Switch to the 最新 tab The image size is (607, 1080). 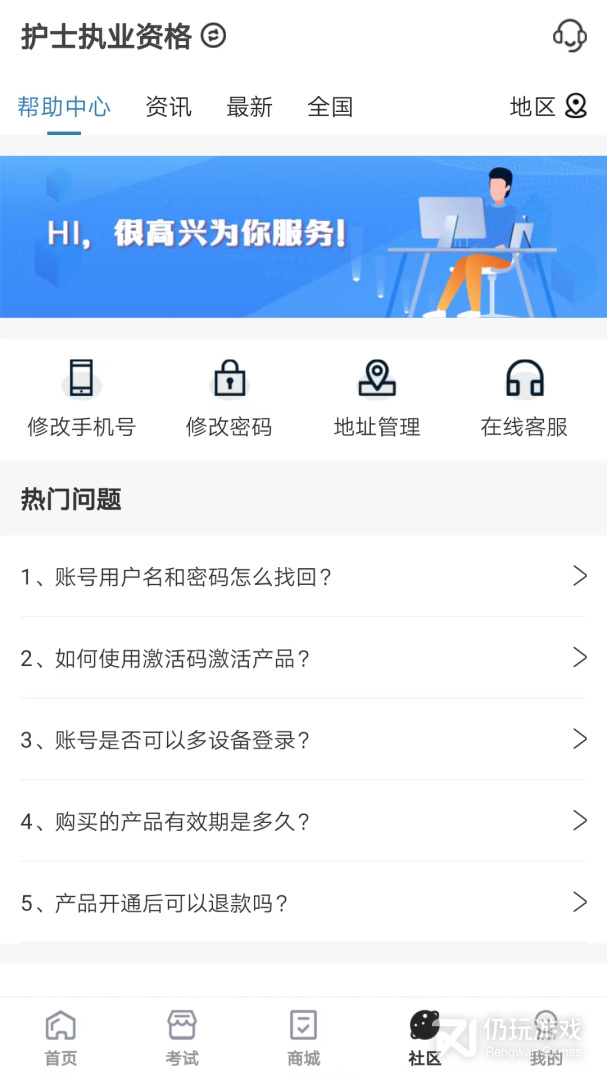coord(249,107)
